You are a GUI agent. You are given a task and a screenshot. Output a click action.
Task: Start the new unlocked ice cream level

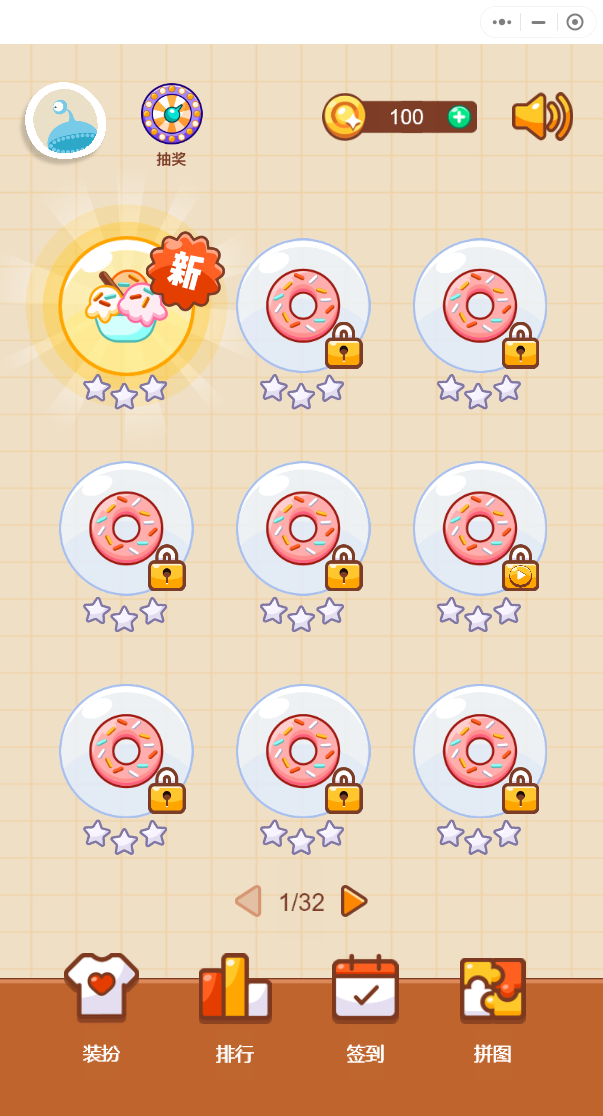click(x=125, y=305)
